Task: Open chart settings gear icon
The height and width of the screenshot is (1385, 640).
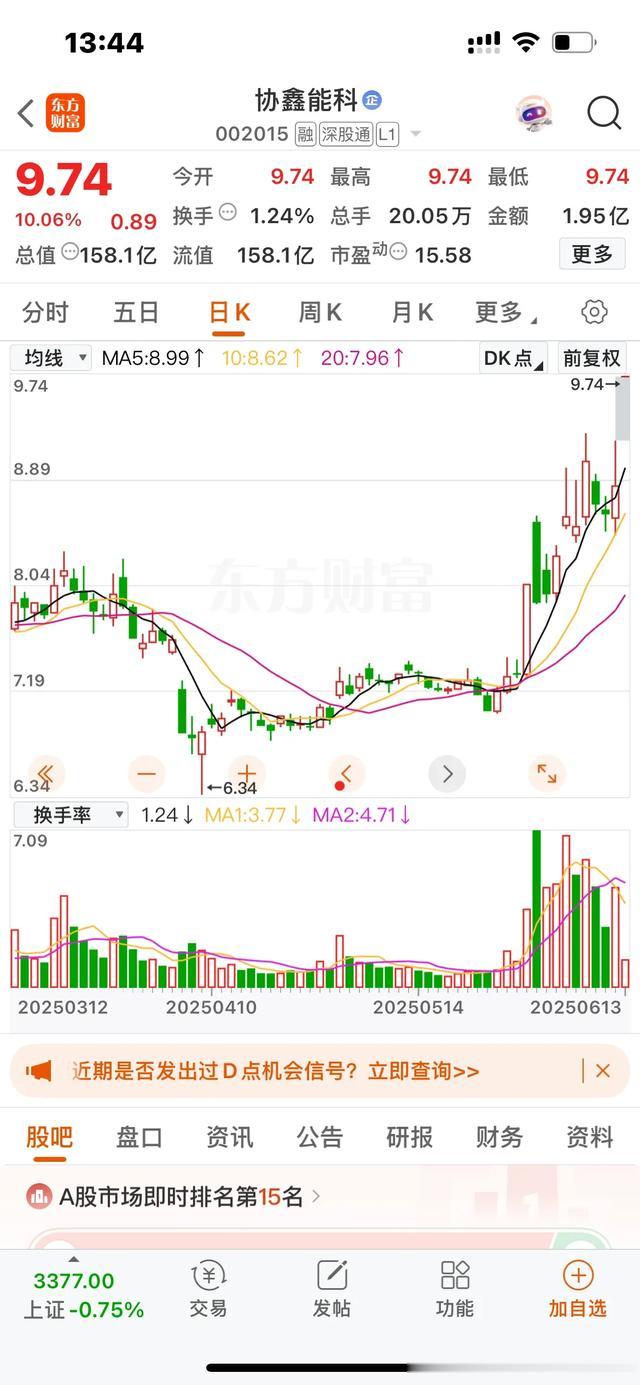Action: pos(594,313)
